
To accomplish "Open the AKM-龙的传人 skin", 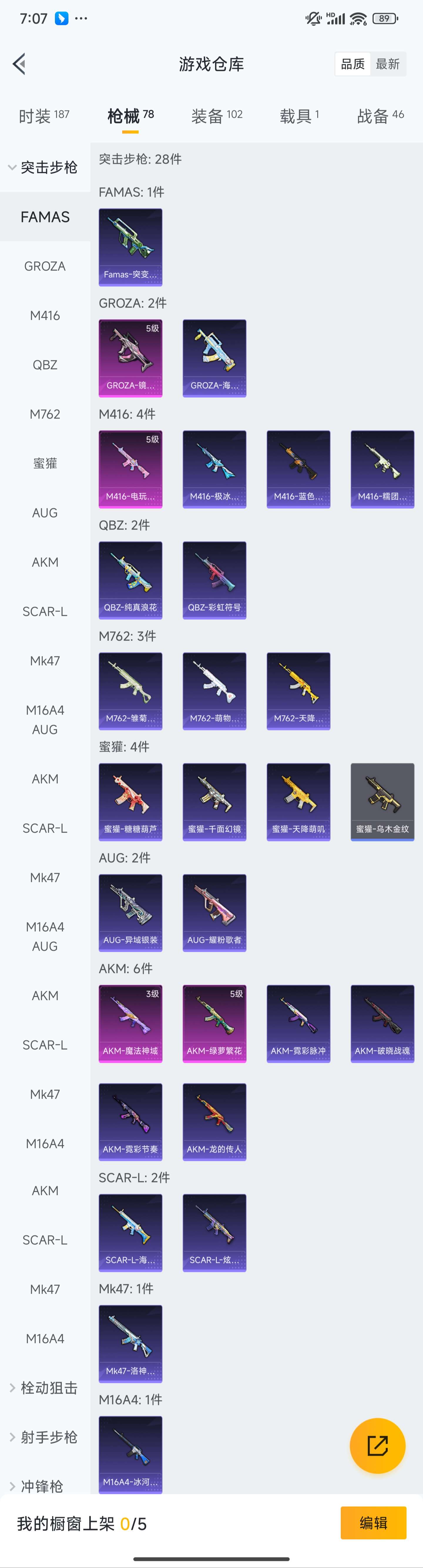I will pyautogui.click(x=214, y=1122).
